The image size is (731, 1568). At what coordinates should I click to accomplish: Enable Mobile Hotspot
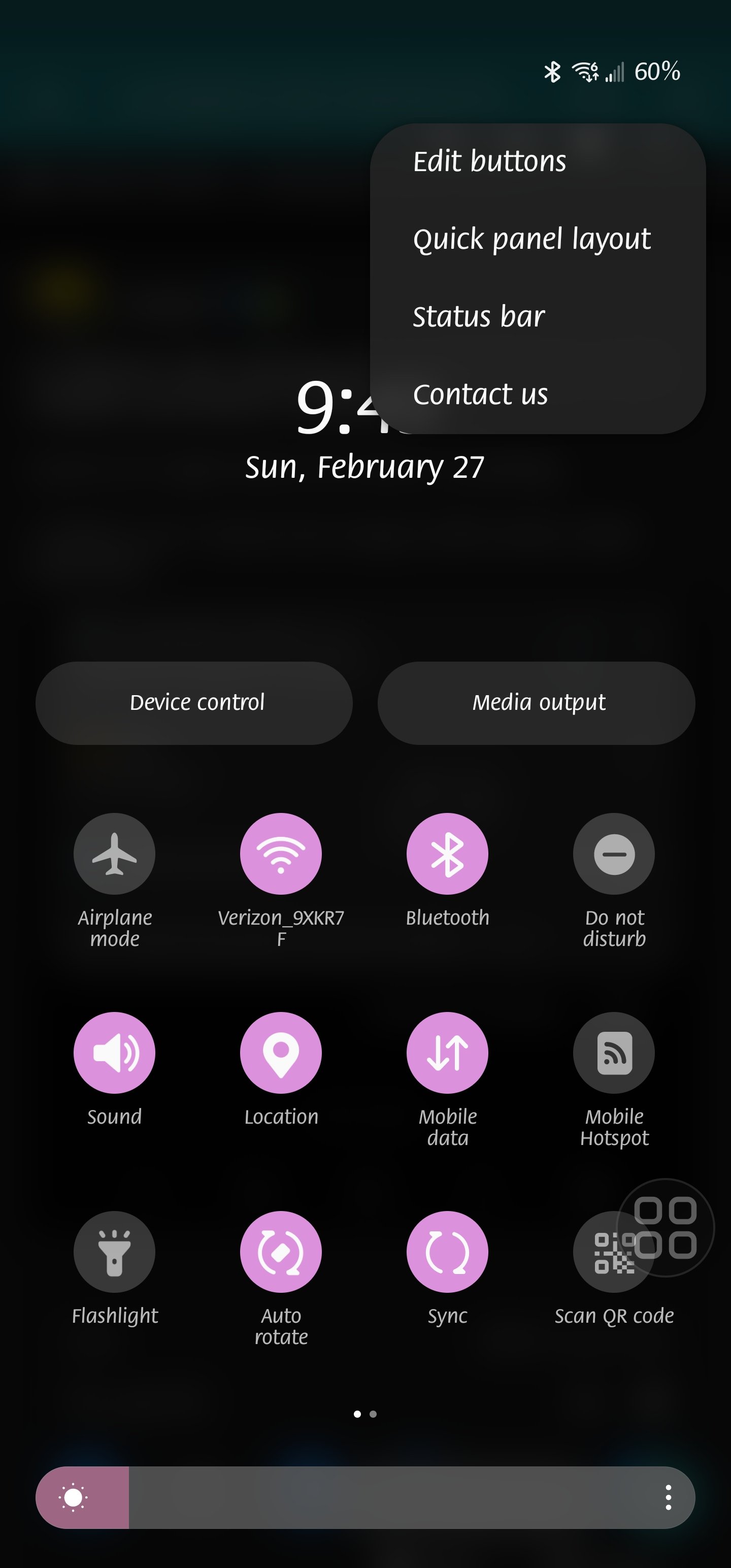[x=614, y=1053]
